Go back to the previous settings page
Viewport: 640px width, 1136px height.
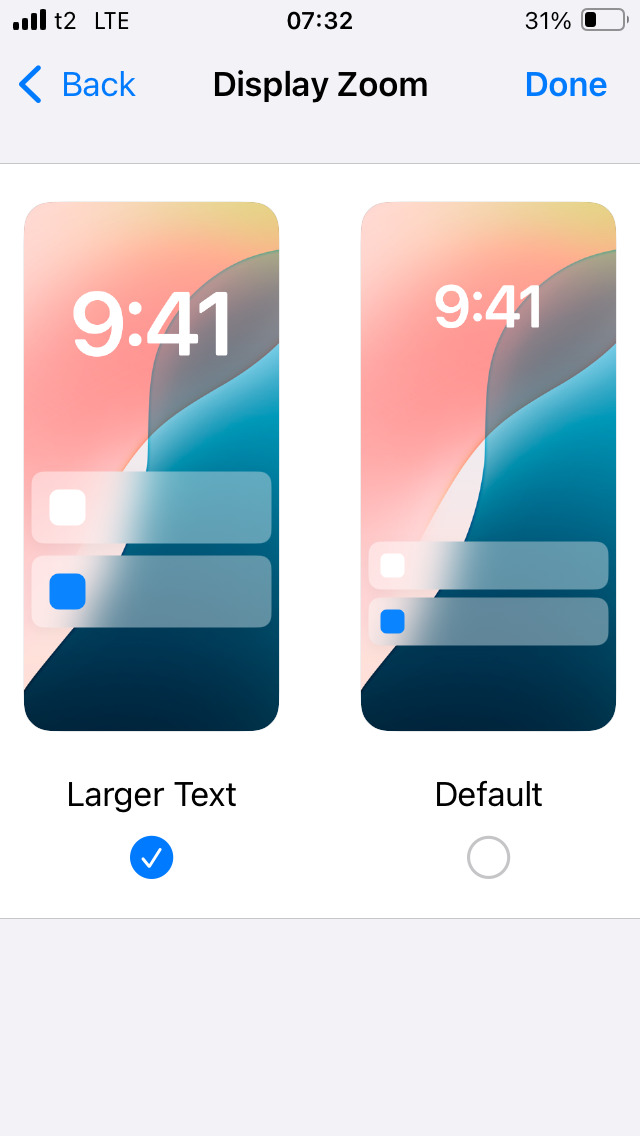(x=78, y=85)
